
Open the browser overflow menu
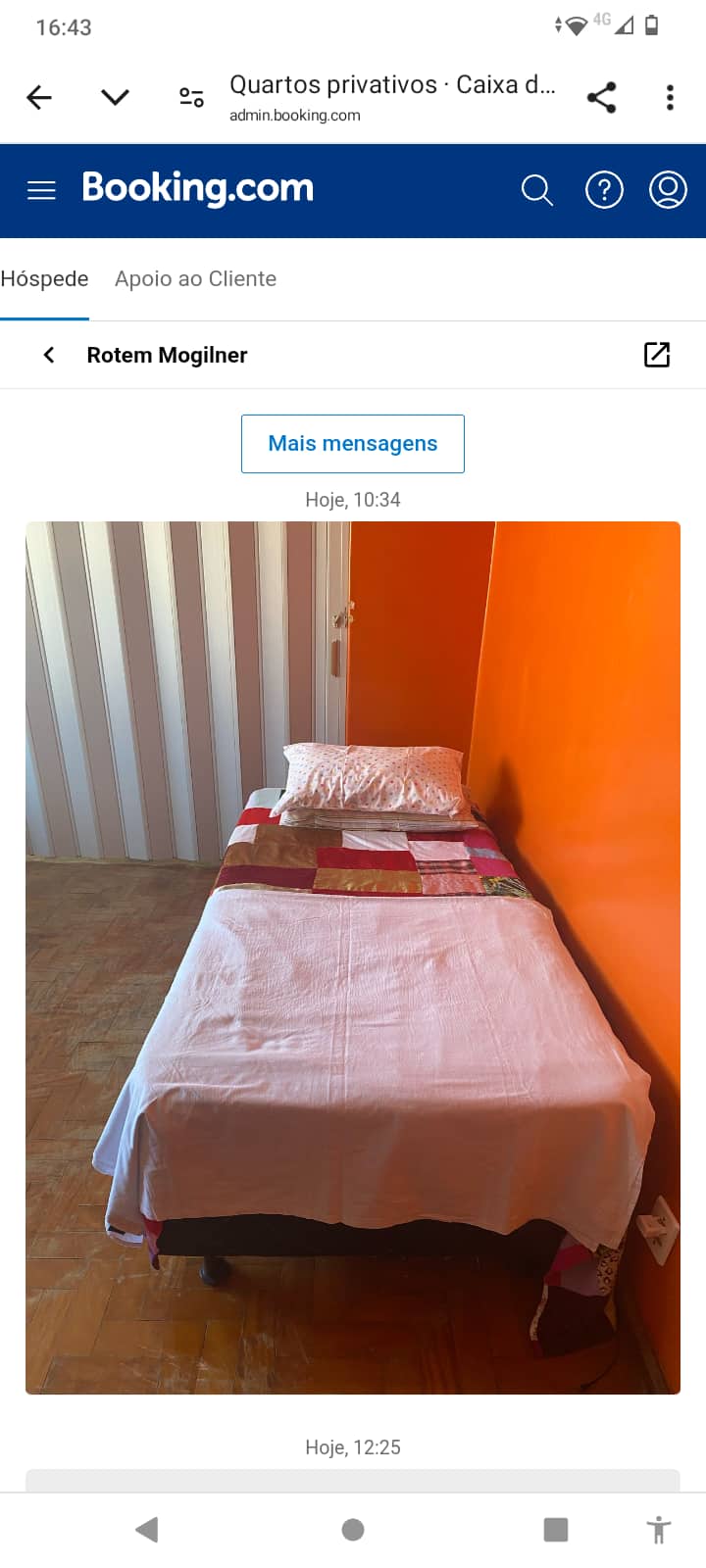click(x=670, y=97)
